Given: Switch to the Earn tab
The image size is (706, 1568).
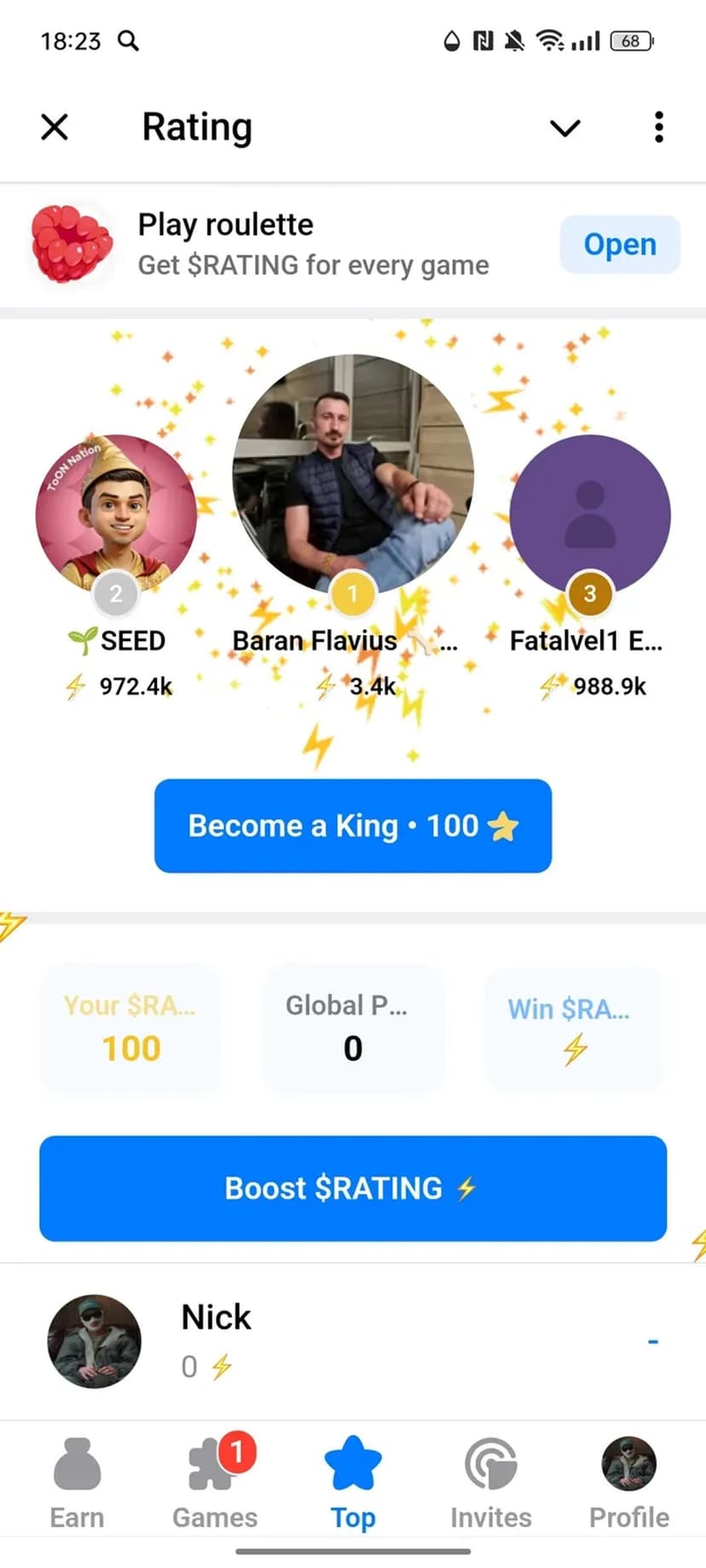Looking at the screenshot, I should pos(77,1482).
